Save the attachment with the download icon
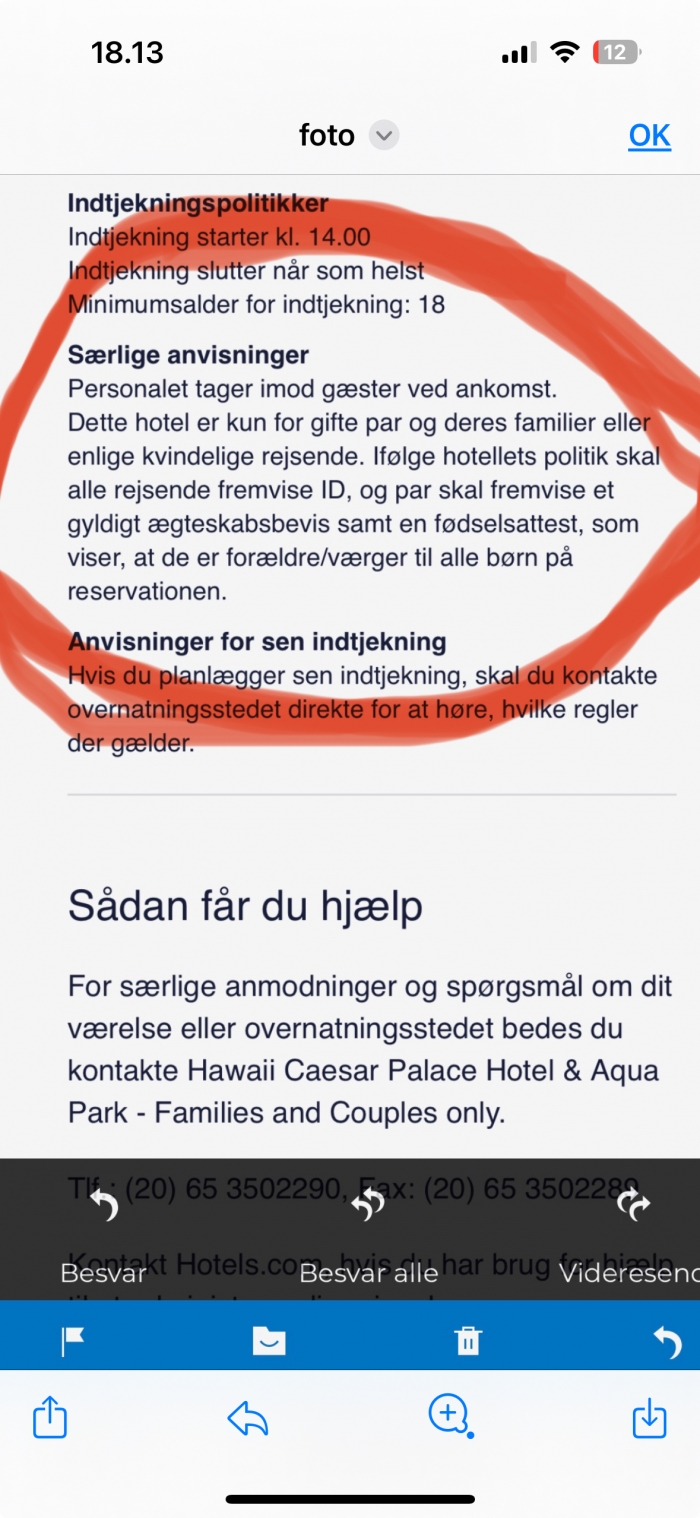 (649, 1417)
